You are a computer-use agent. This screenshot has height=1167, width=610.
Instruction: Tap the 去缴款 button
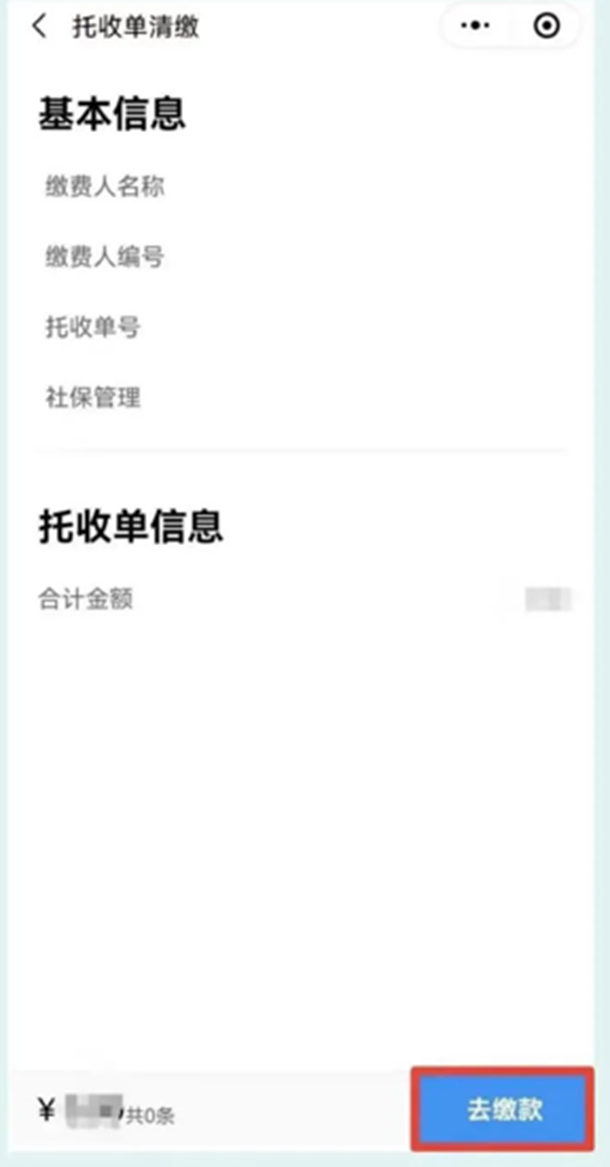point(502,1111)
